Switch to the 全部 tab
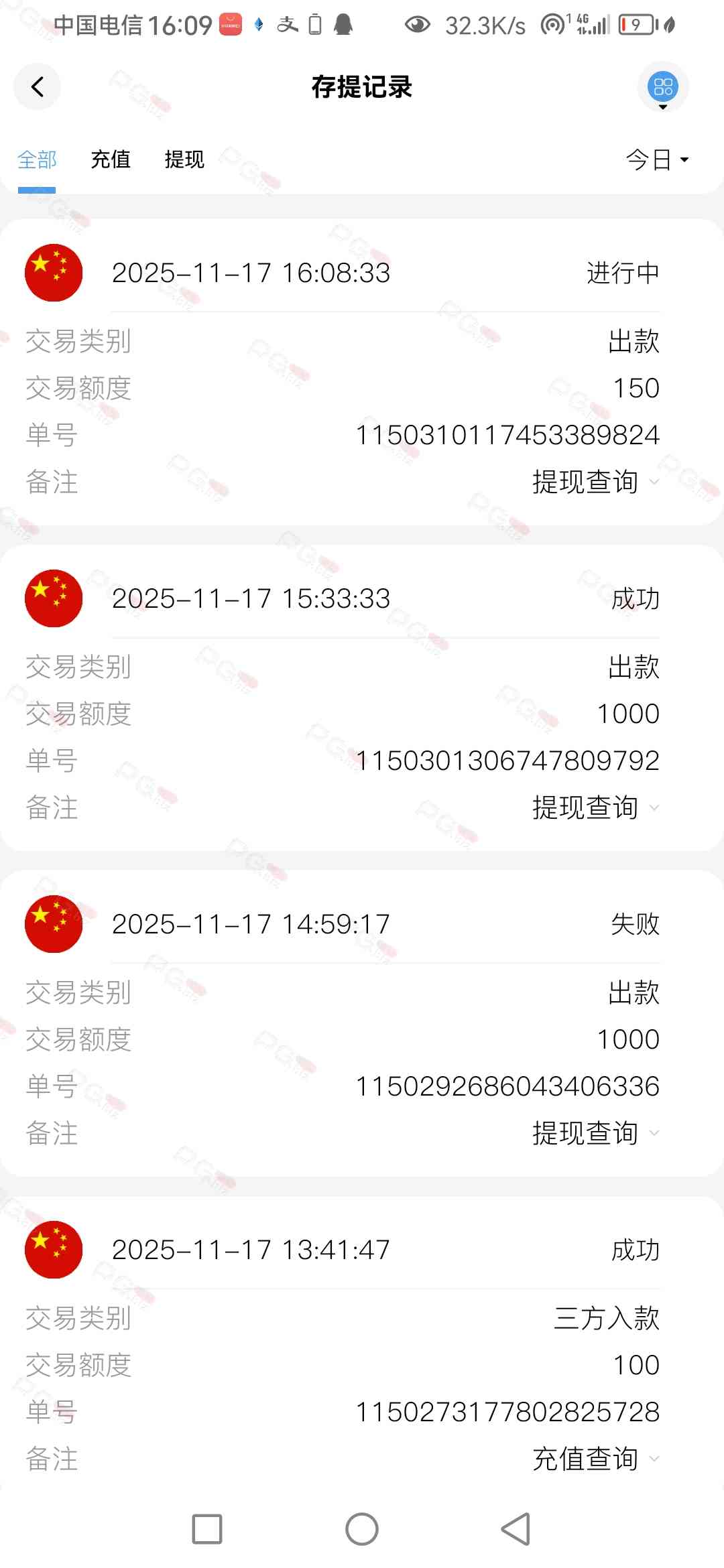Screen dimensions: 724x1568 point(37,159)
